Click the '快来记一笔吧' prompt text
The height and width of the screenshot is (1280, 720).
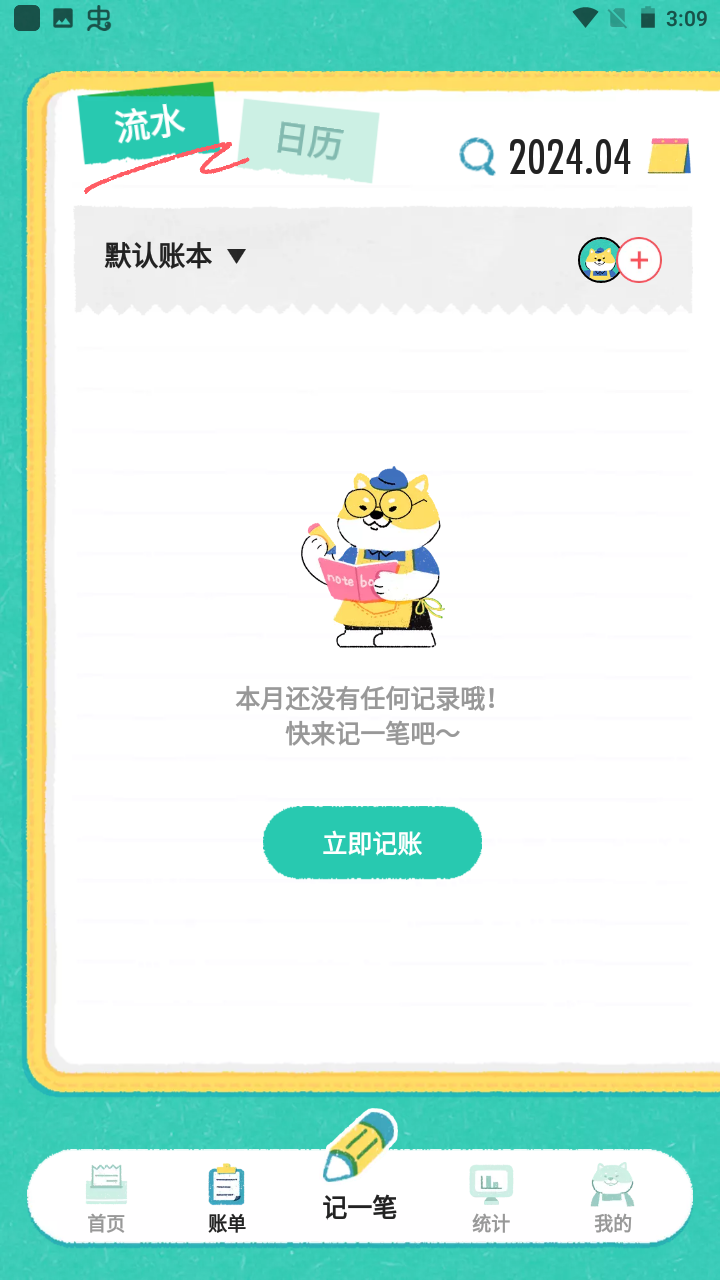[372, 733]
